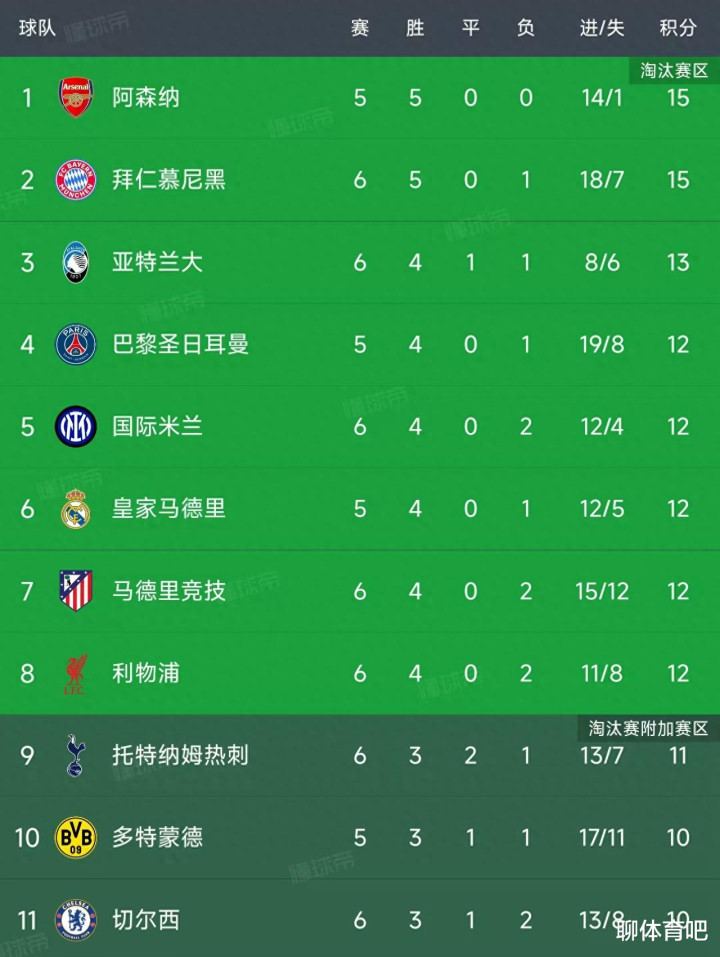Select the 利物浦 team row

360,673
